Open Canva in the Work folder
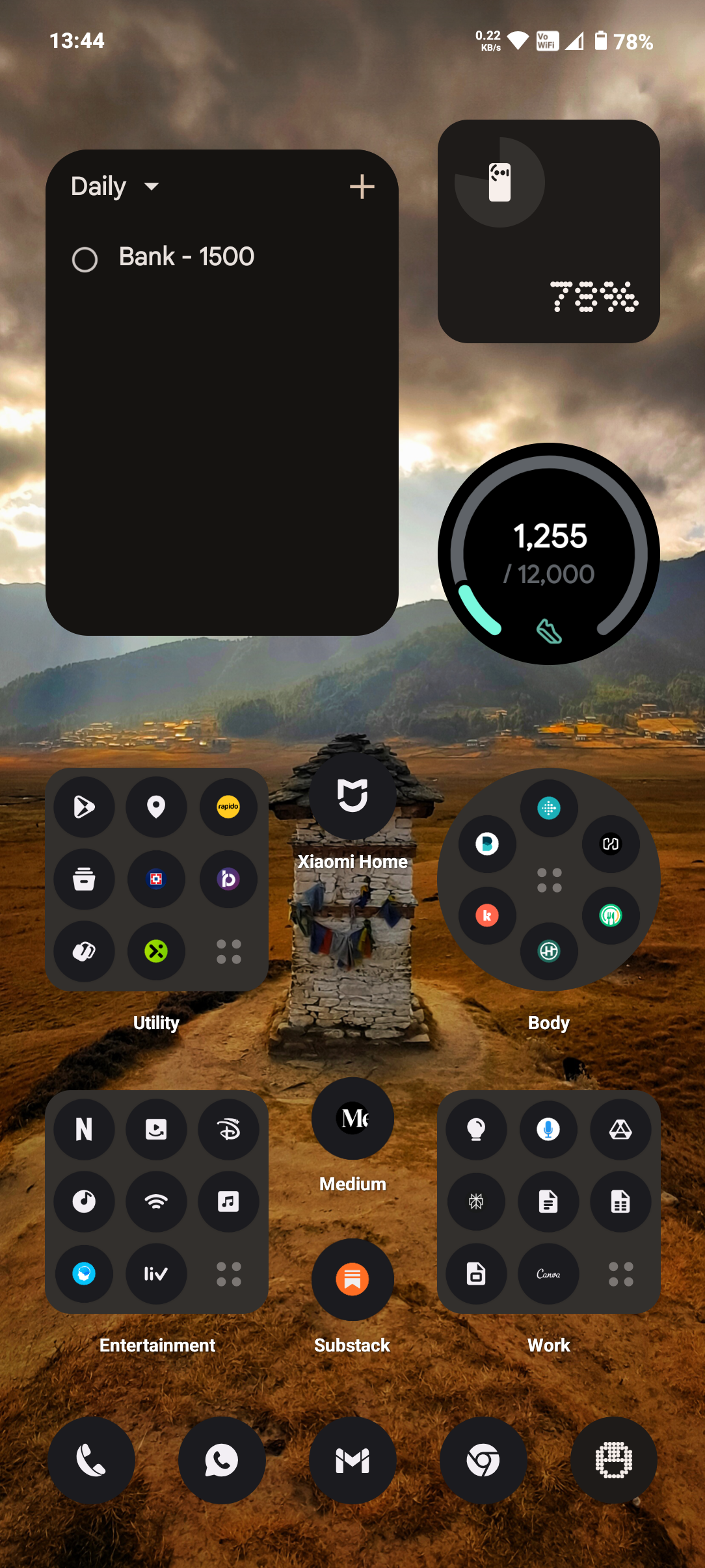This screenshot has height=1568, width=705. point(548,1274)
